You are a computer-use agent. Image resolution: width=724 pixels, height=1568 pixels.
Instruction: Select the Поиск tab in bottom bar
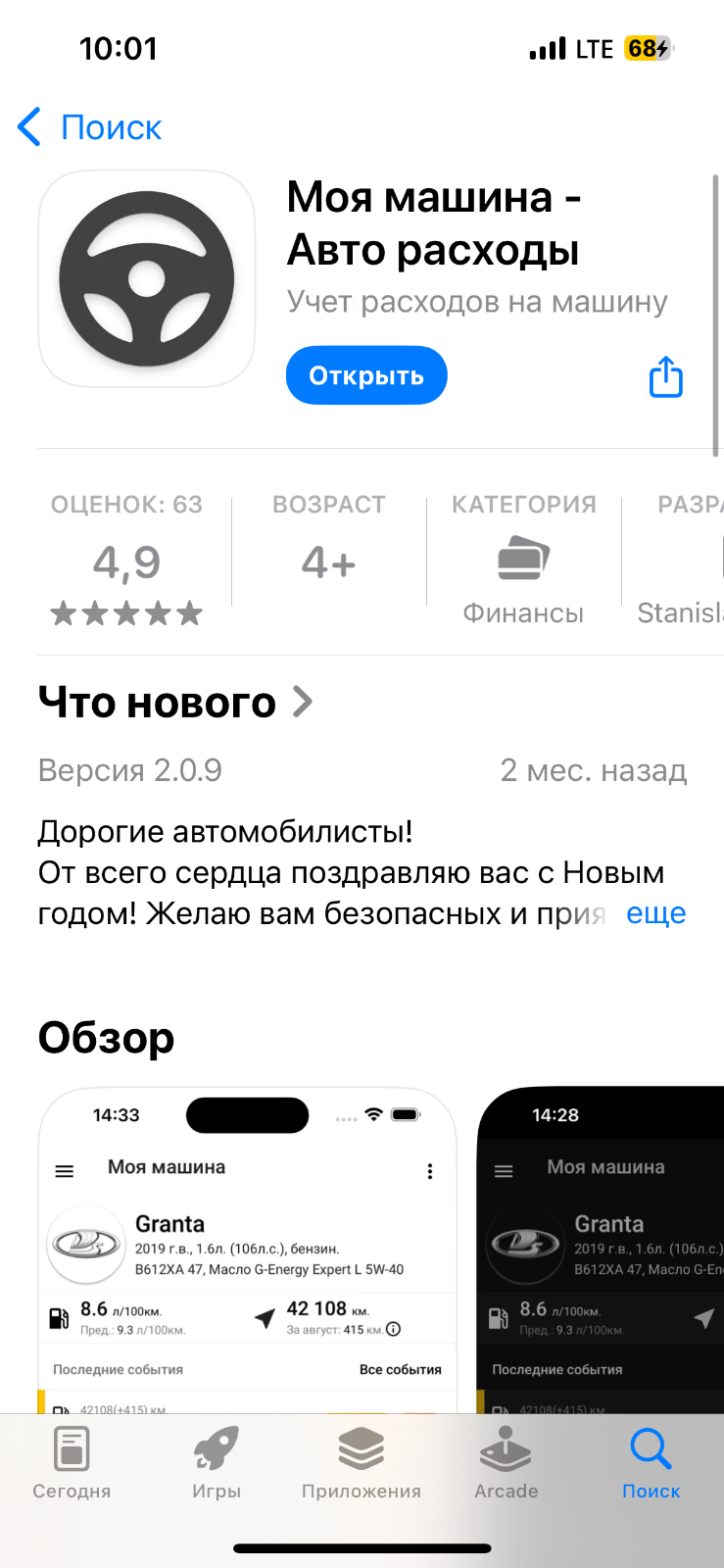click(x=652, y=1464)
